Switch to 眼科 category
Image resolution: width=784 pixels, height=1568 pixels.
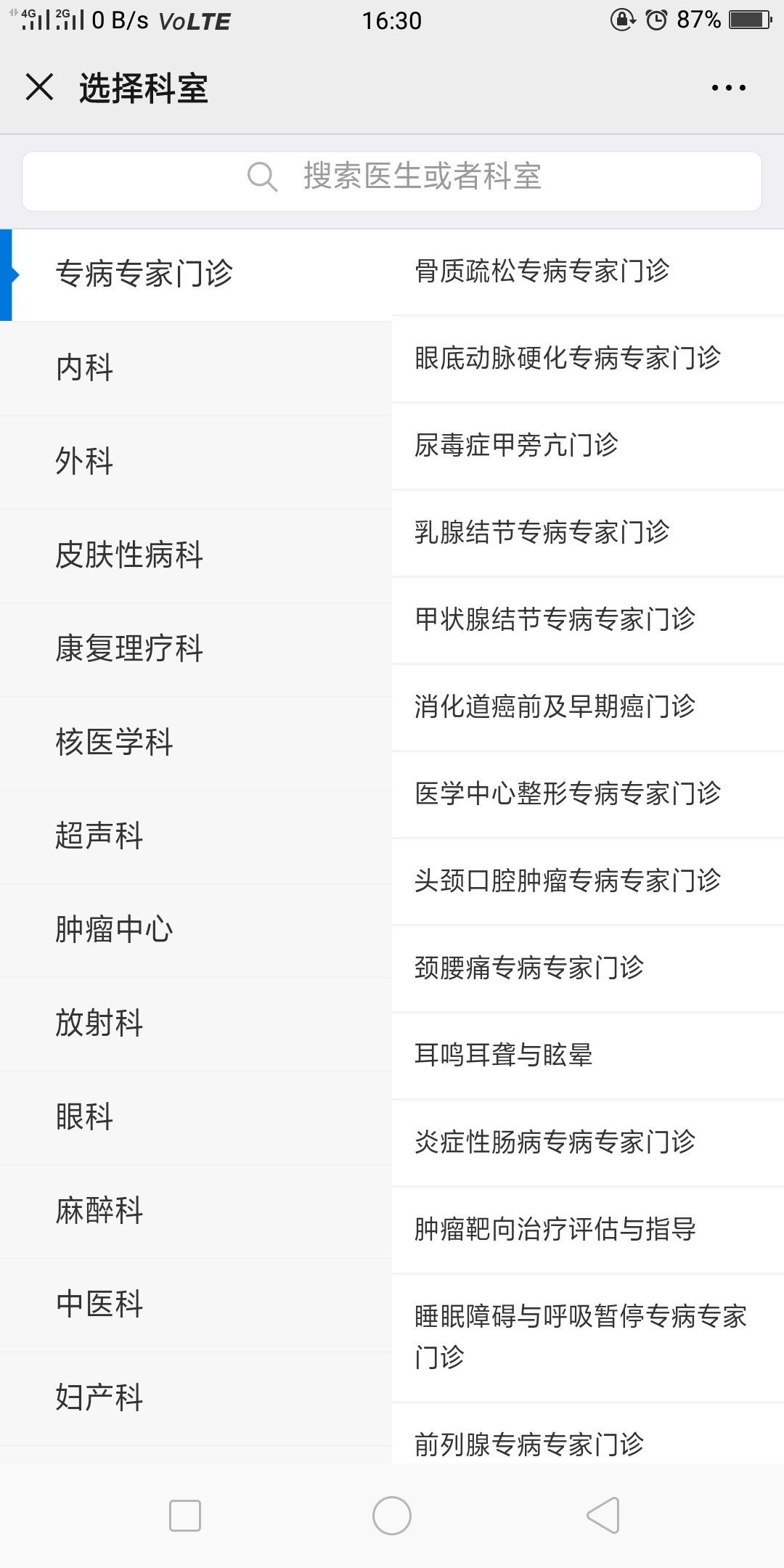196,1117
